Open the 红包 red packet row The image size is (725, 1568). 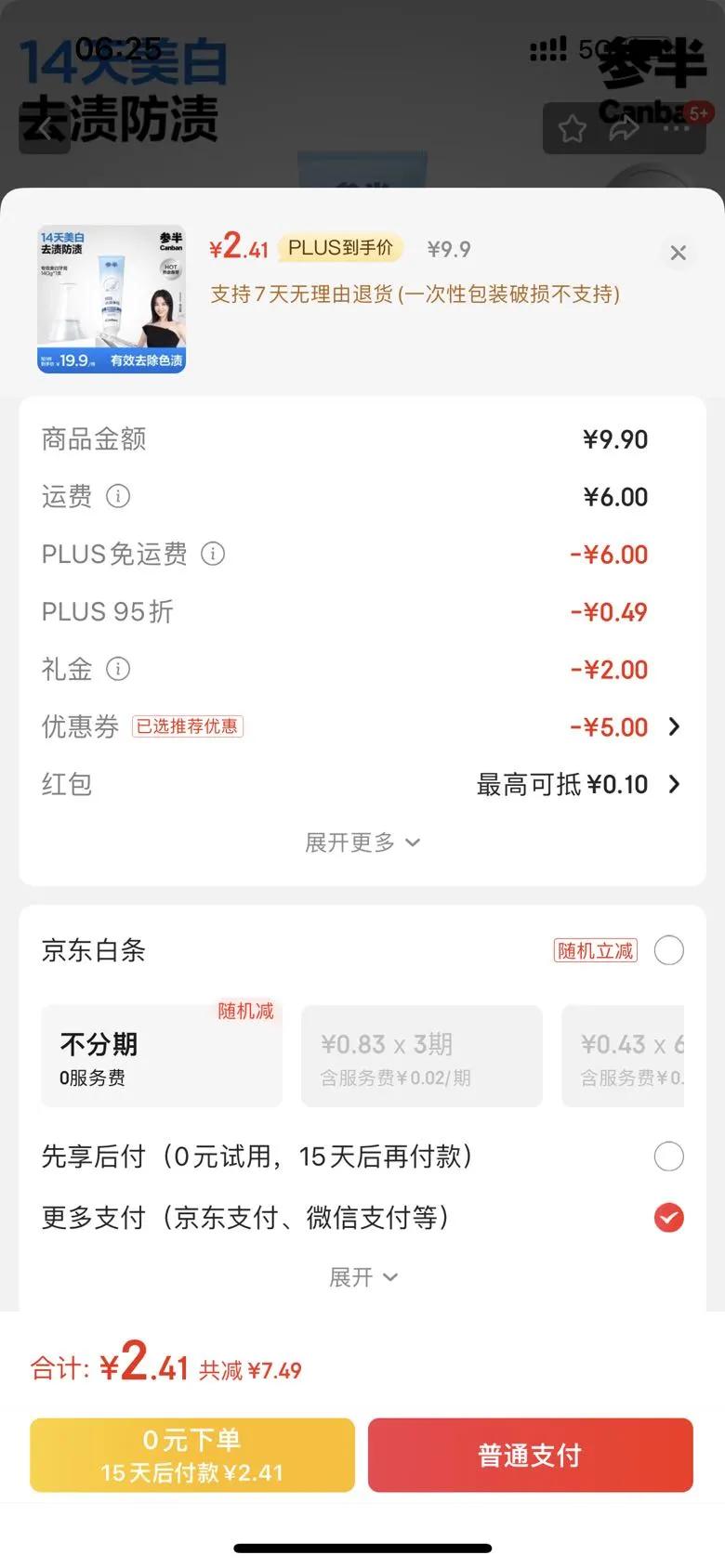pos(362,784)
